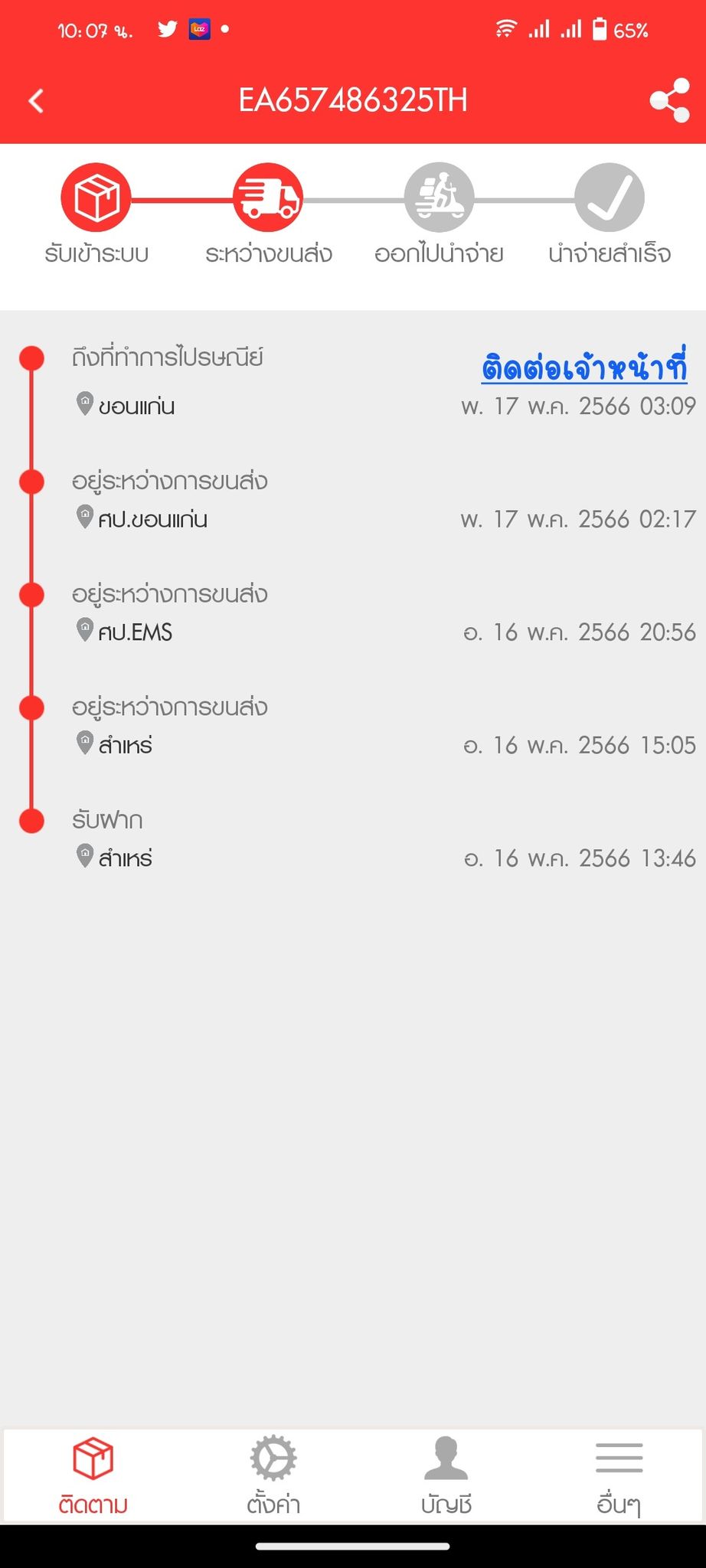Viewport: 706px width, 1568px height.
Task: Switch to the บัญชี account tab
Action: [x=446, y=1475]
